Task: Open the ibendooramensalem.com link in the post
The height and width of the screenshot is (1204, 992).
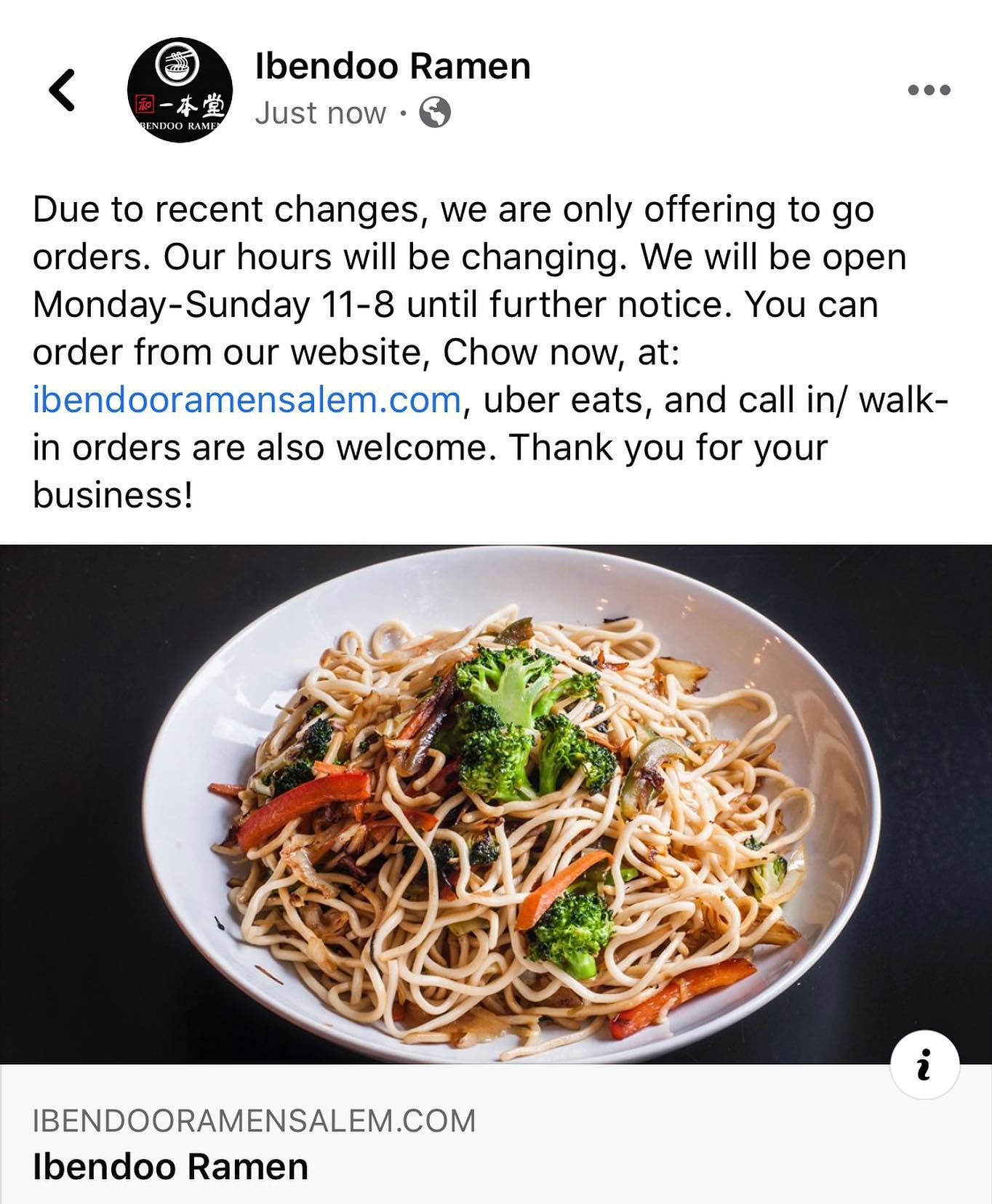Action: [247, 400]
